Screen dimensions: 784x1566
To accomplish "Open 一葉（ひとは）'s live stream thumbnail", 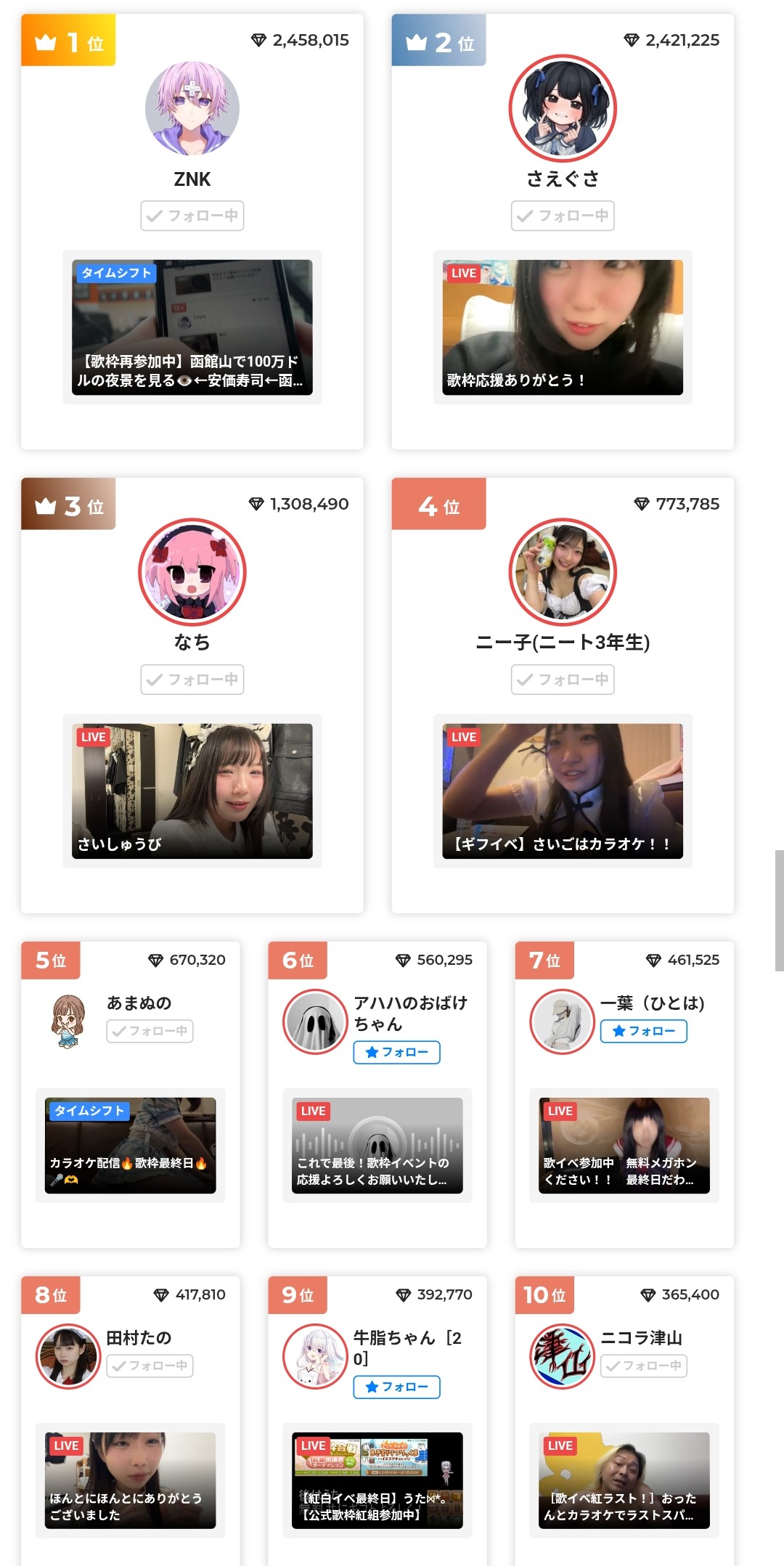I will click(624, 1146).
